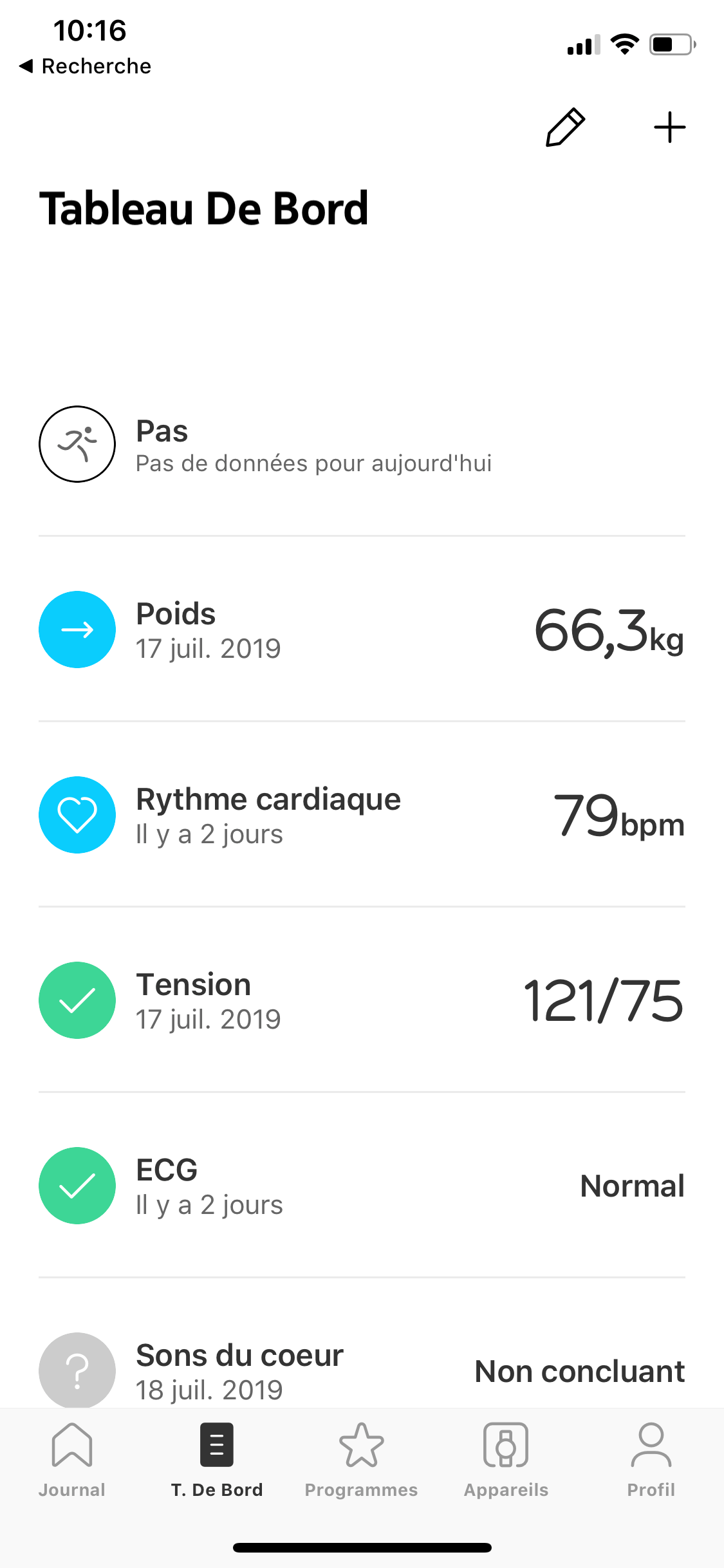View Rythme cardiaque details
The image size is (724, 1568).
click(362, 815)
